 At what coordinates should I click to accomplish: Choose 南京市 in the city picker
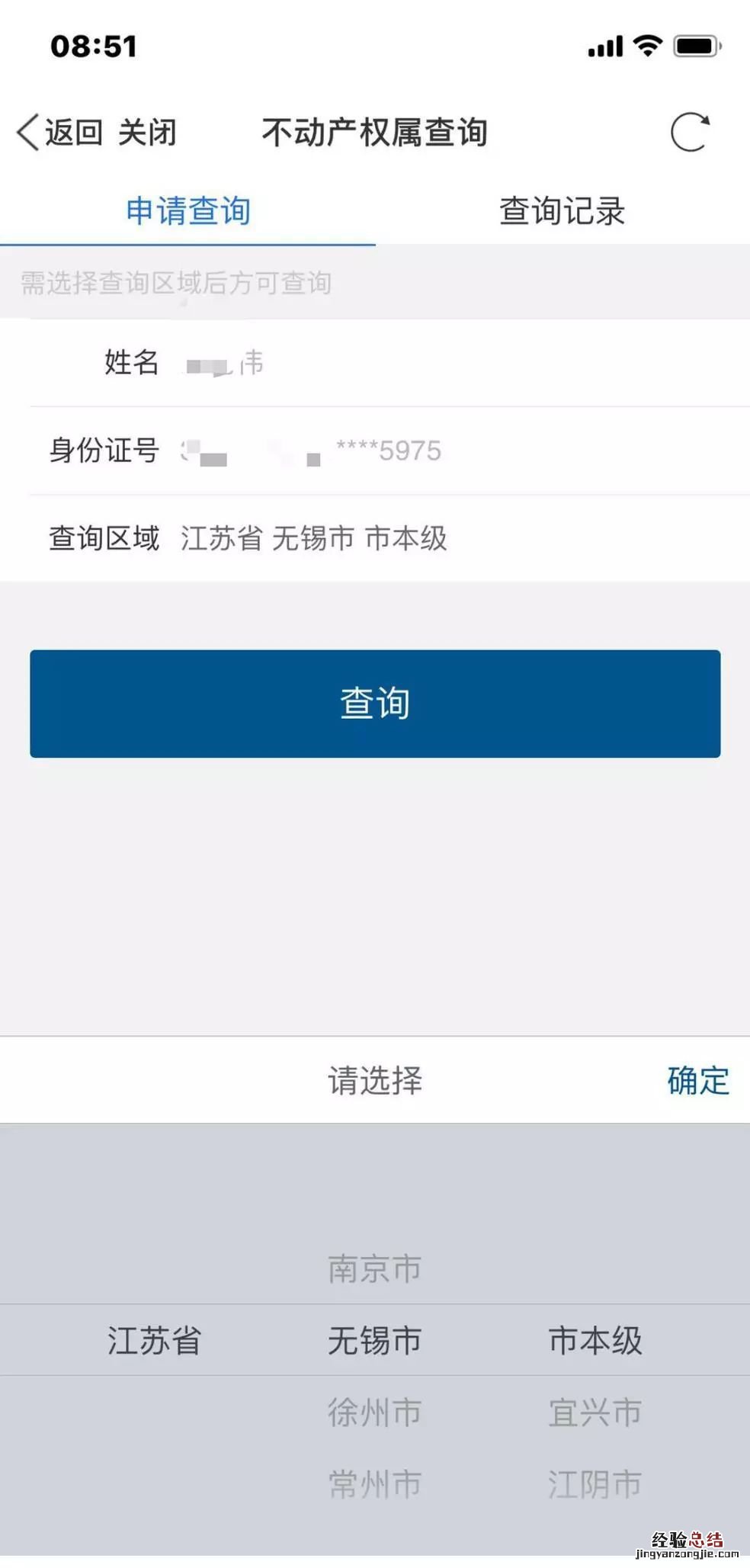click(x=374, y=1268)
